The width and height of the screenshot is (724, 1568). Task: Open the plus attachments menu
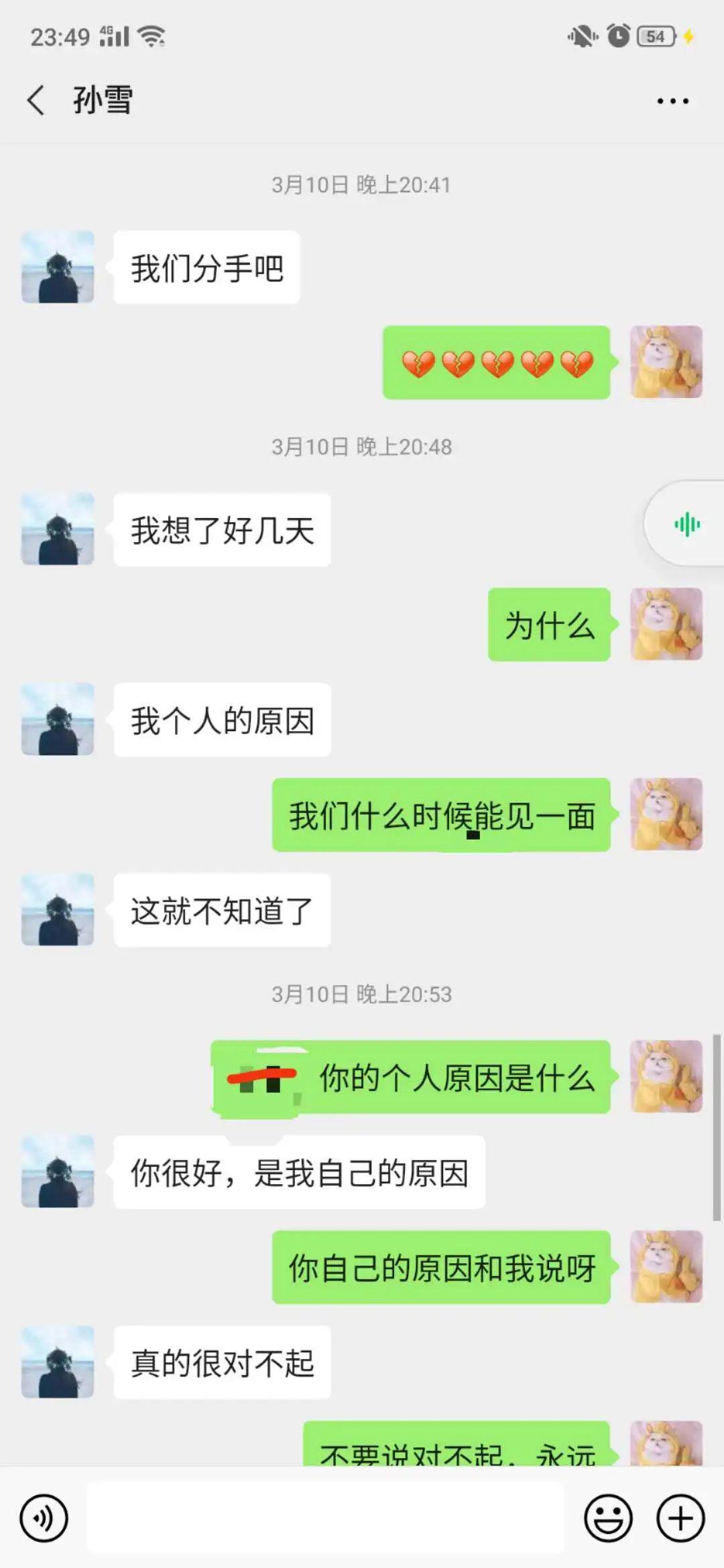(x=680, y=1518)
